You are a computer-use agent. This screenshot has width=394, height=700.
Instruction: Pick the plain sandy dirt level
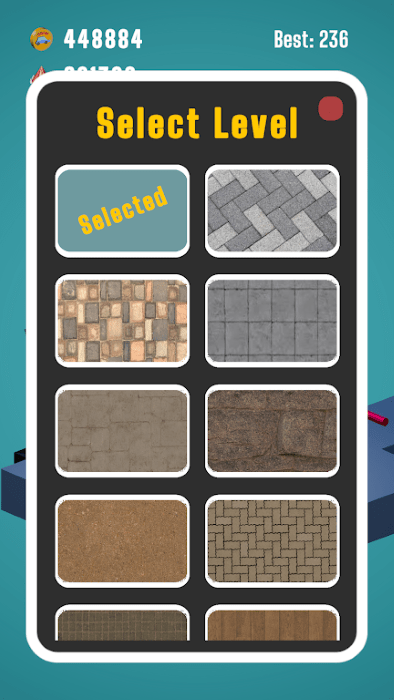pos(122,541)
